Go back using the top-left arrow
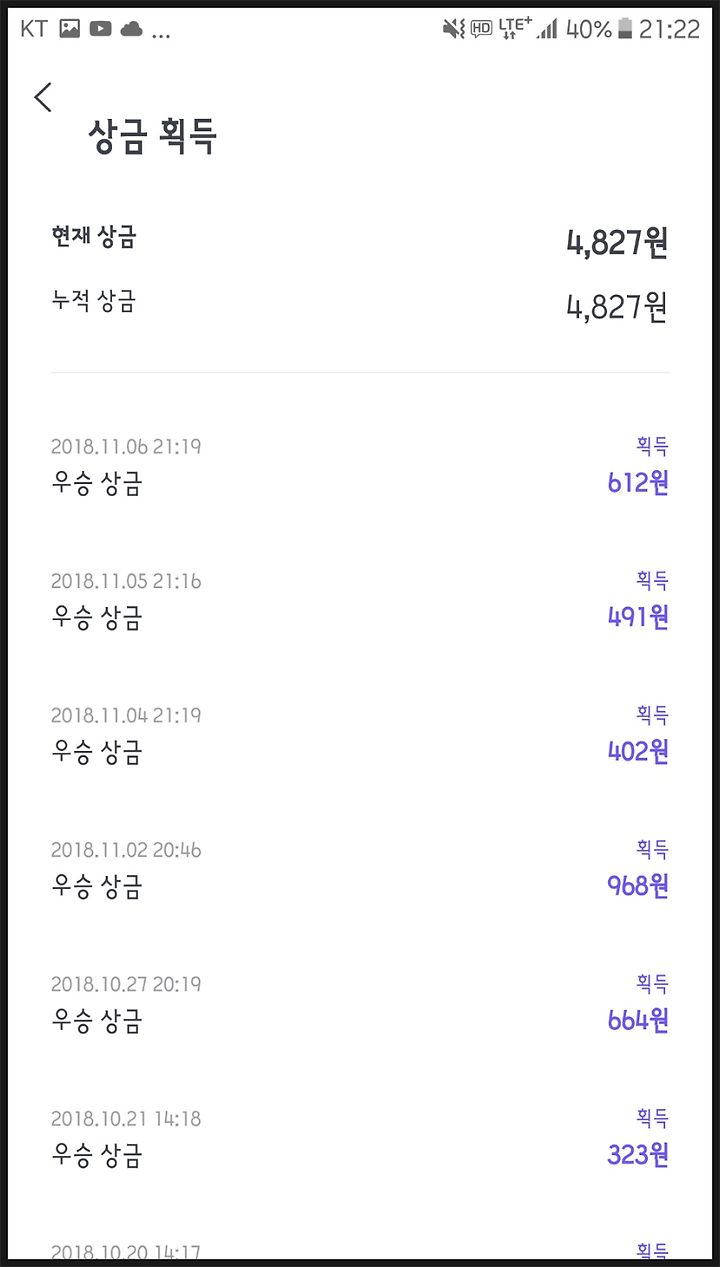 coord(43,97)
